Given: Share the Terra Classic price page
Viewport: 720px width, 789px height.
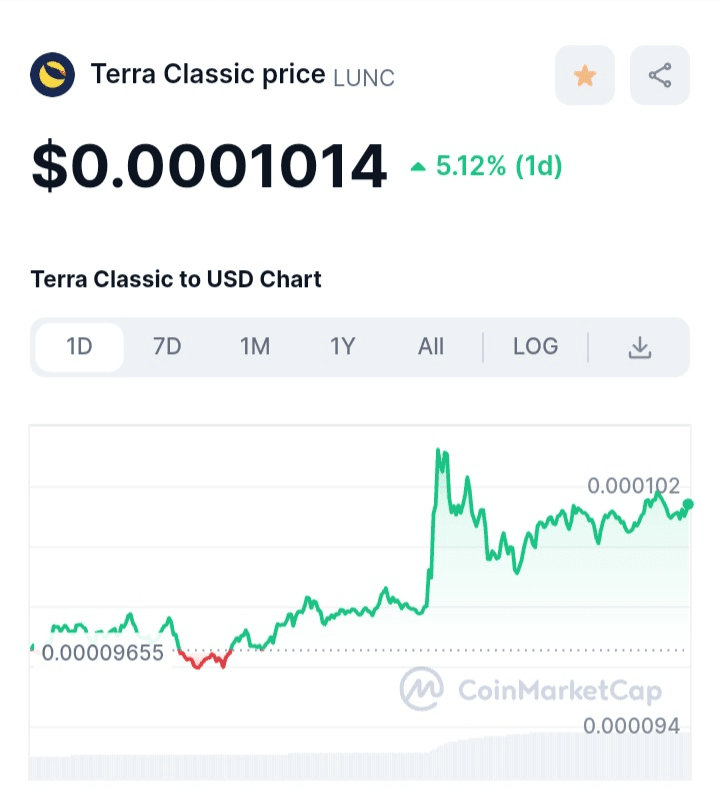Looking at the screenshot, I should (x=659, y=75).
